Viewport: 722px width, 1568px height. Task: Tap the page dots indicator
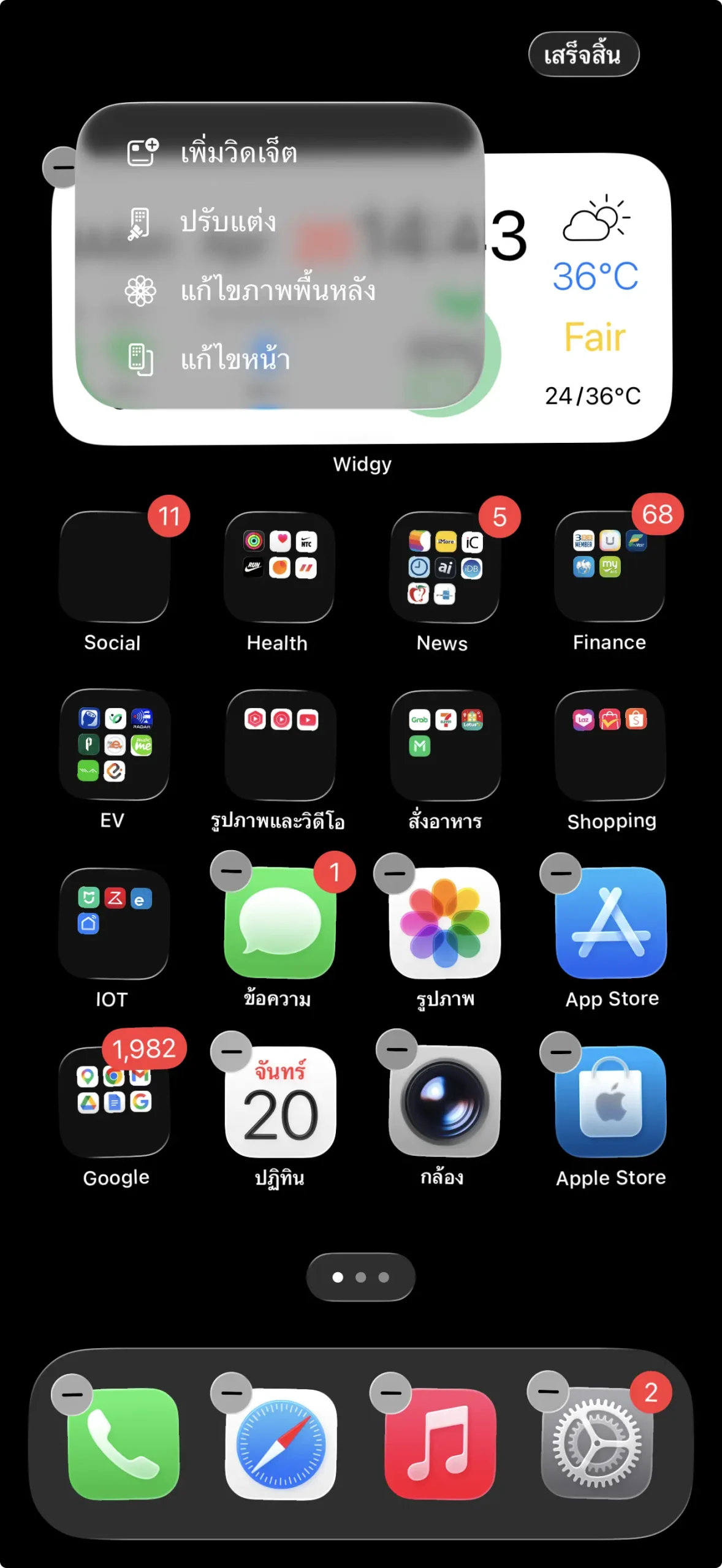(360, 1277)
